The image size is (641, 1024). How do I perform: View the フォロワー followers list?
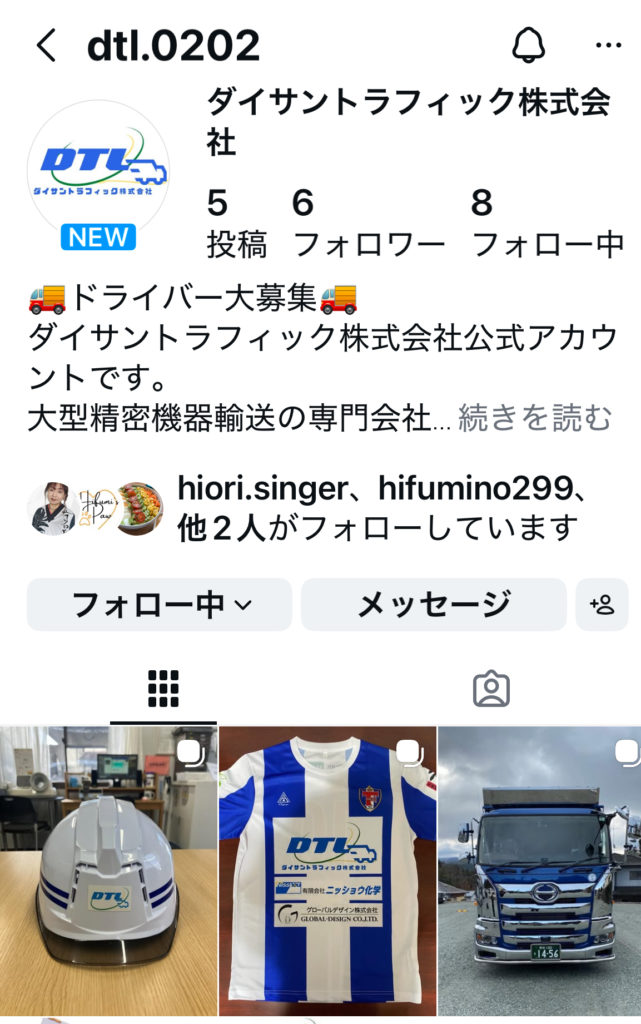(369, 222)
